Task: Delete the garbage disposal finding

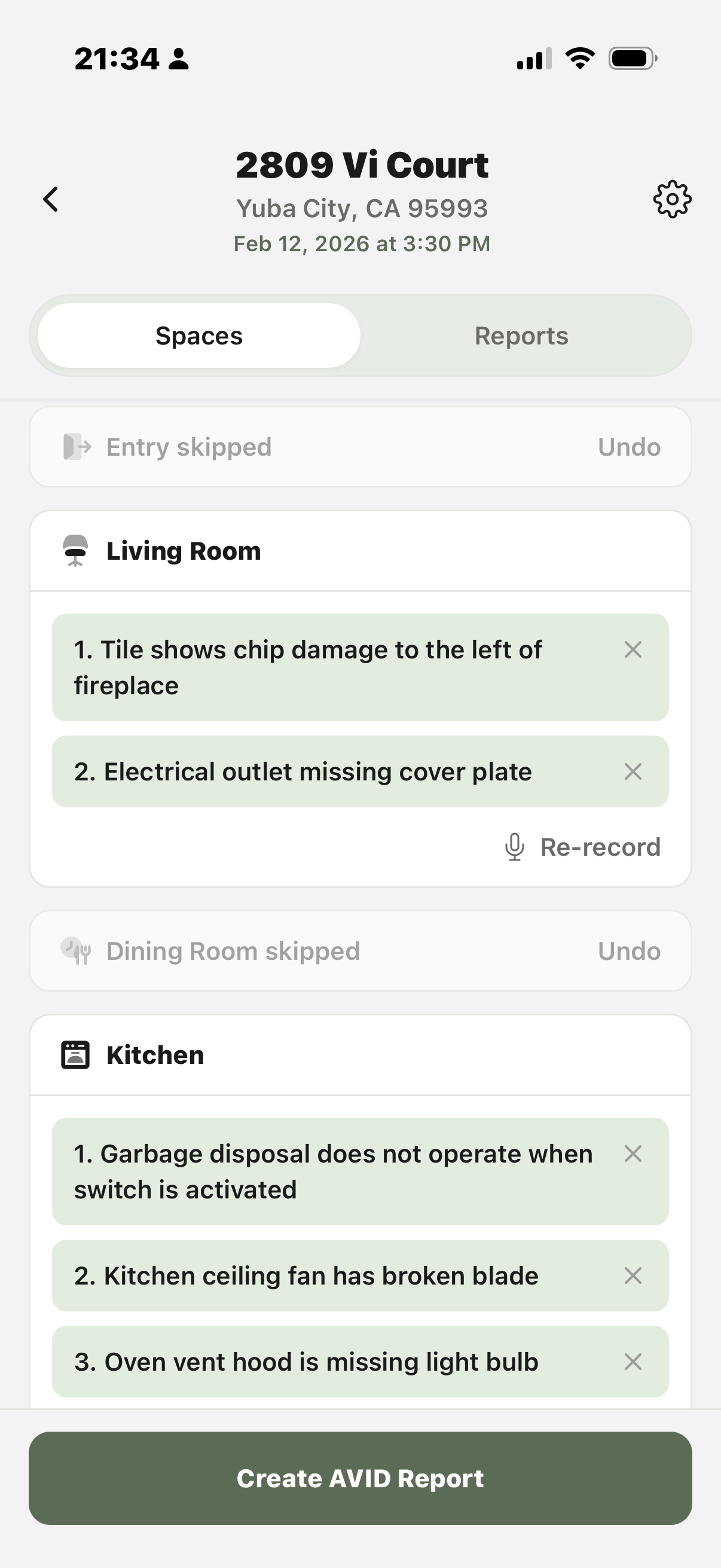Action: [633, 1154]
